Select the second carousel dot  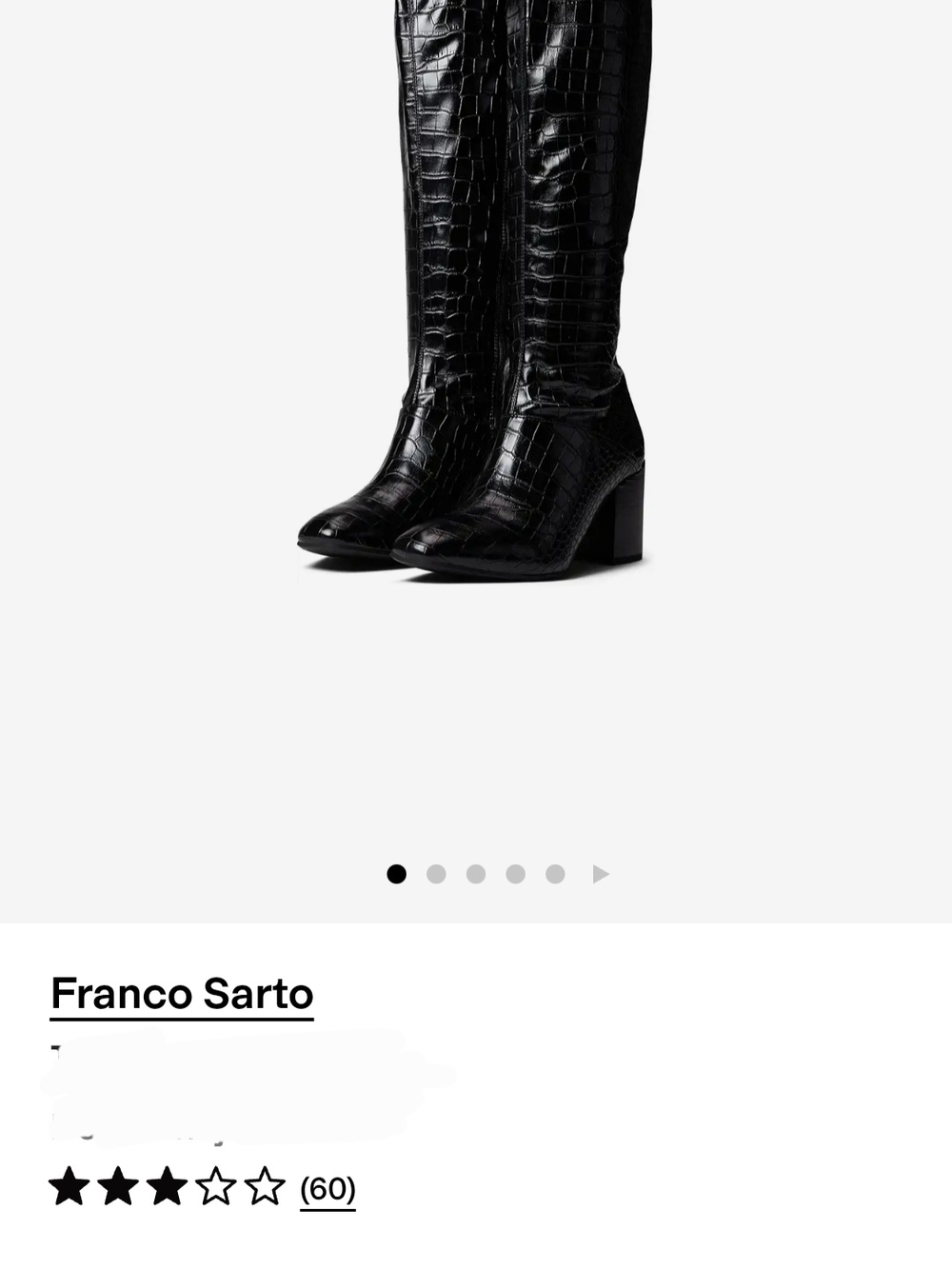tap(435, 873)
